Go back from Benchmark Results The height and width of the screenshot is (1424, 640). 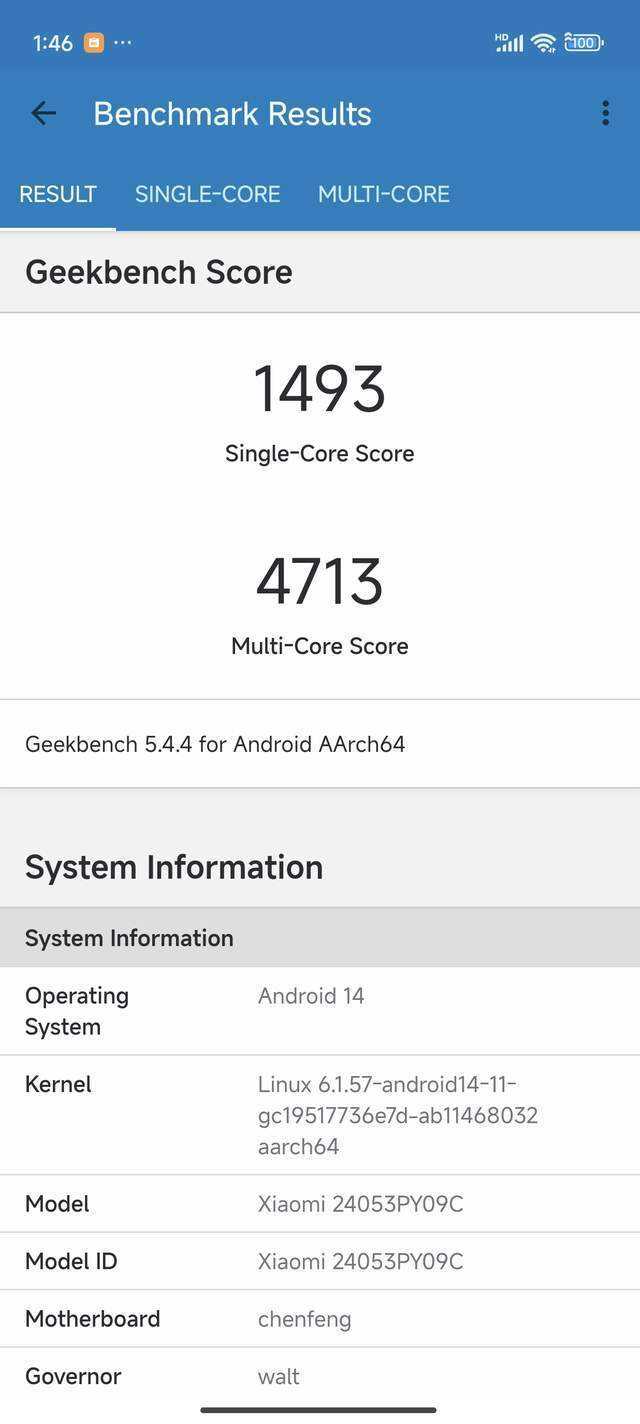point(43,113)
